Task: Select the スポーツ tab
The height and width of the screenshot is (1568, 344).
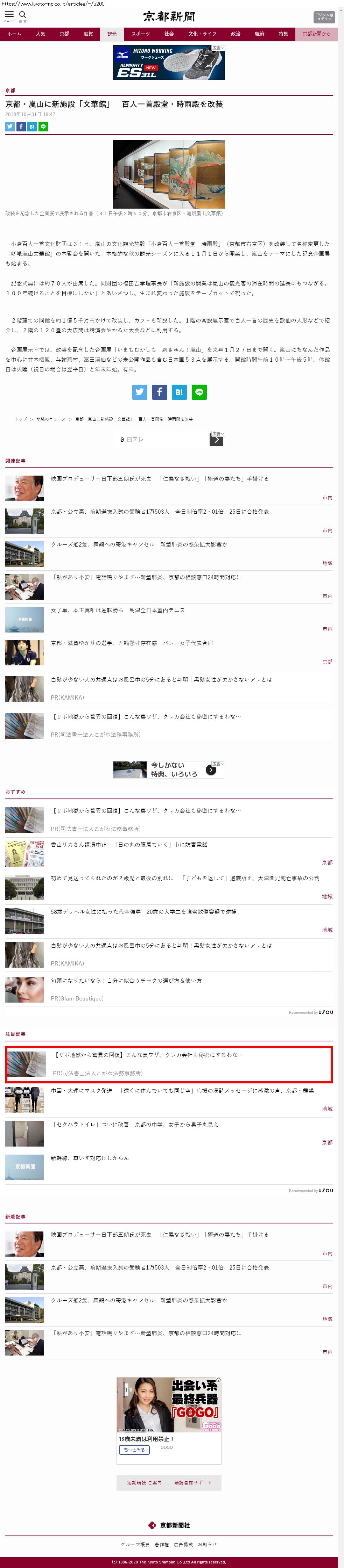Action: (140, 34)
